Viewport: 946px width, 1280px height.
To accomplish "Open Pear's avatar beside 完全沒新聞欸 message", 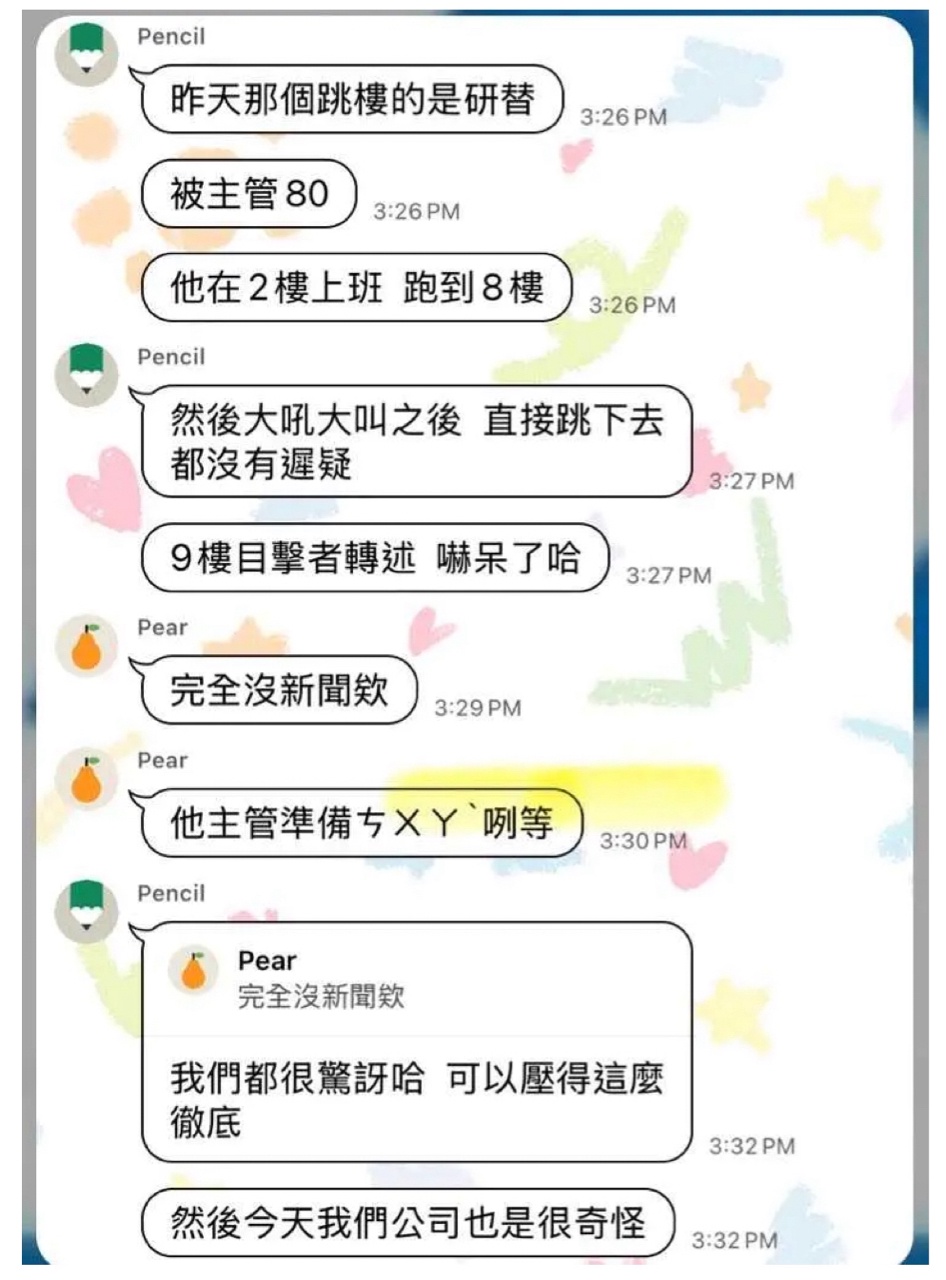I will 86,648.
